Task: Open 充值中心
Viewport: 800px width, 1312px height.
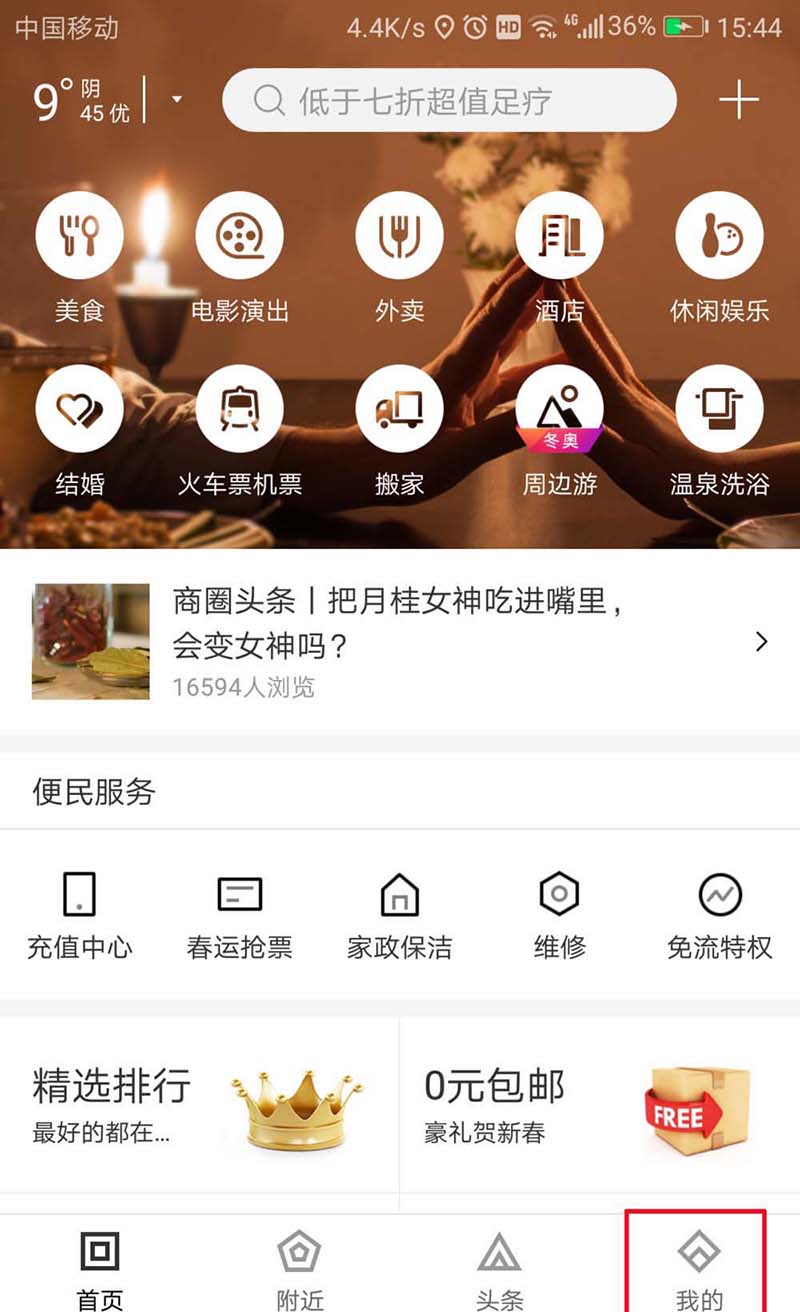Action: coord(79,914)
